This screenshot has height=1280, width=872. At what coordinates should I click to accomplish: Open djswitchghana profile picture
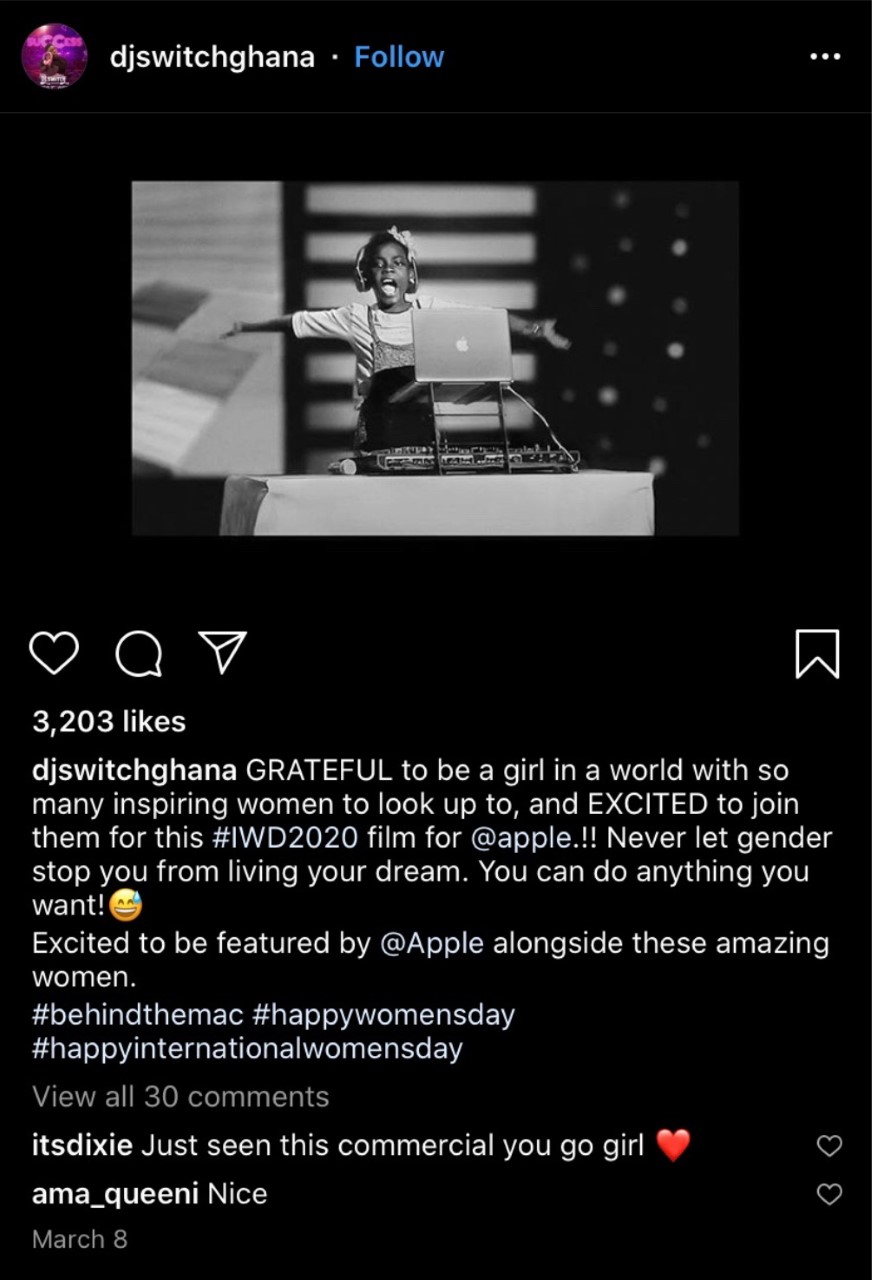point(54,56)
